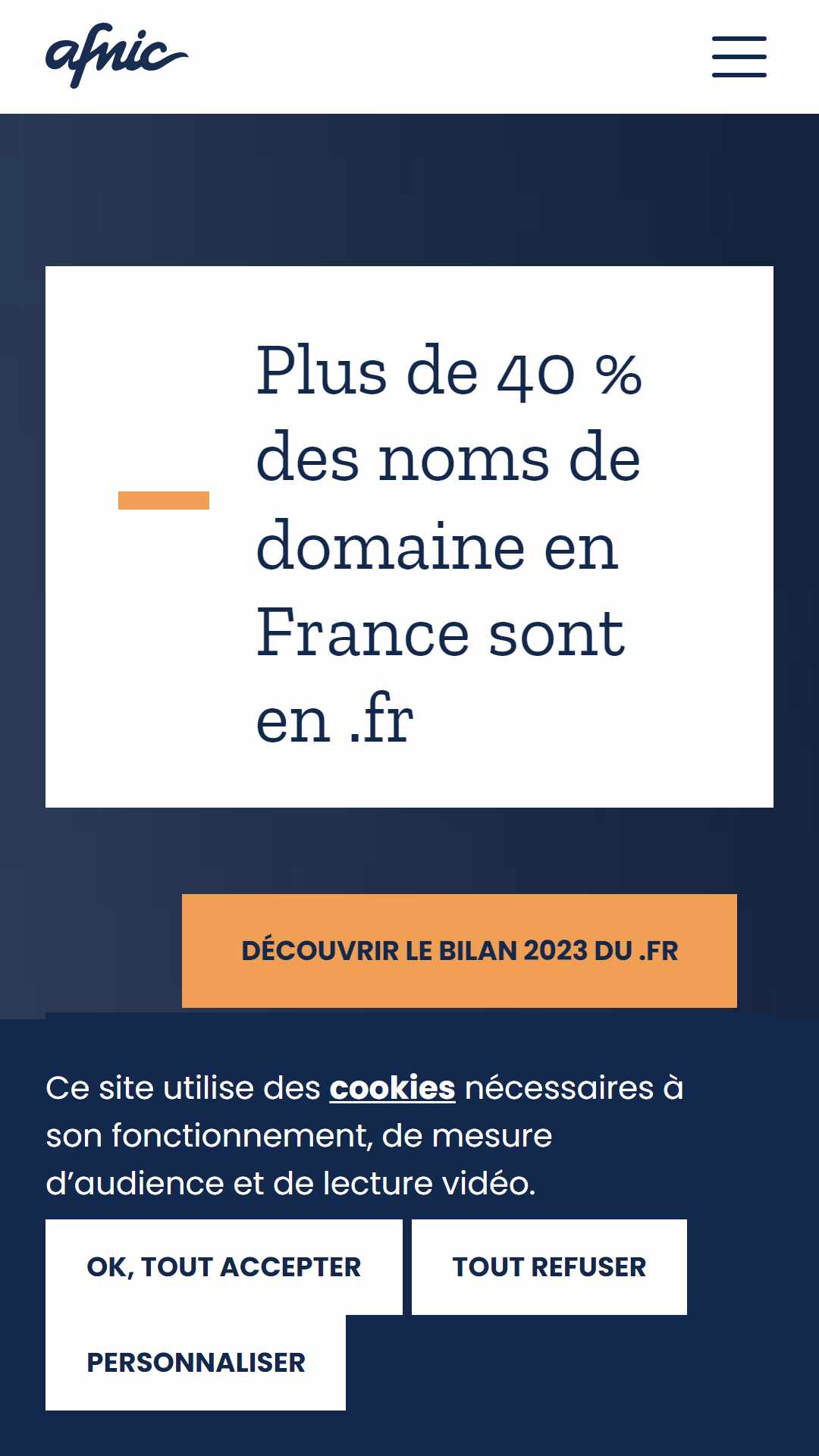819x1456 pixels.
Task: Tap Découvrir le bilan 2023 du .fr
Action: [x=460, y=951]
